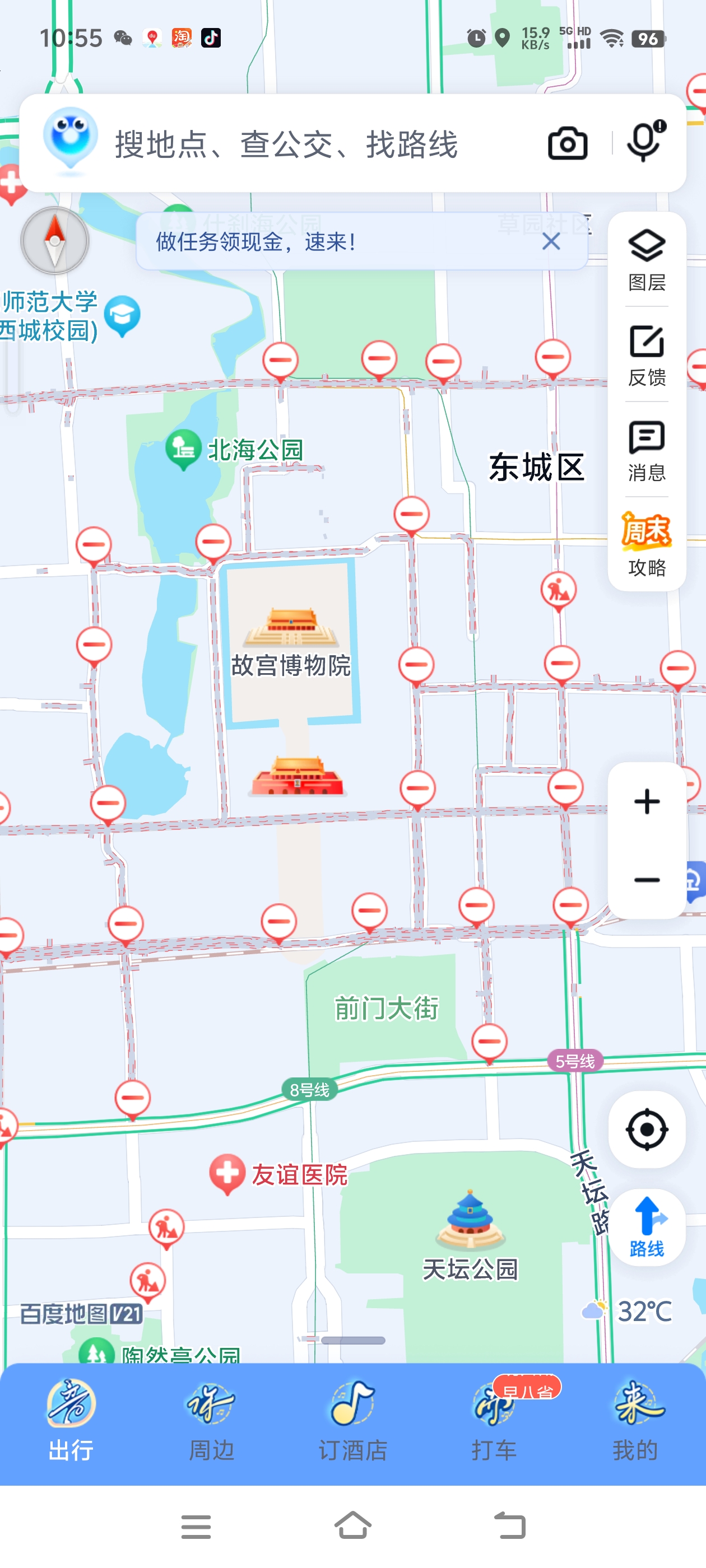Open 路线 route planning
This screenshot has height=1568, width=706.
(x=646, y=1227)
